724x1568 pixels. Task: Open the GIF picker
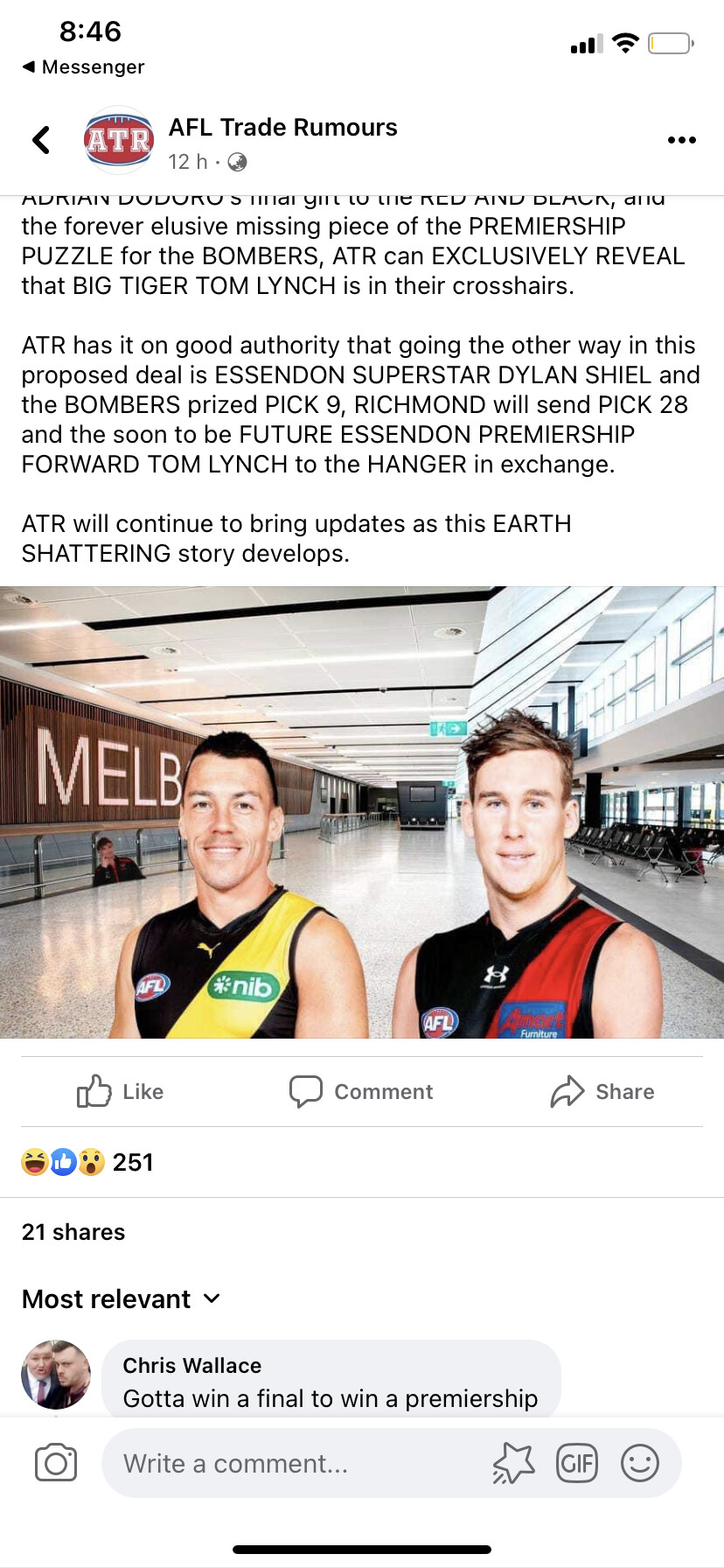point(576,1463)
